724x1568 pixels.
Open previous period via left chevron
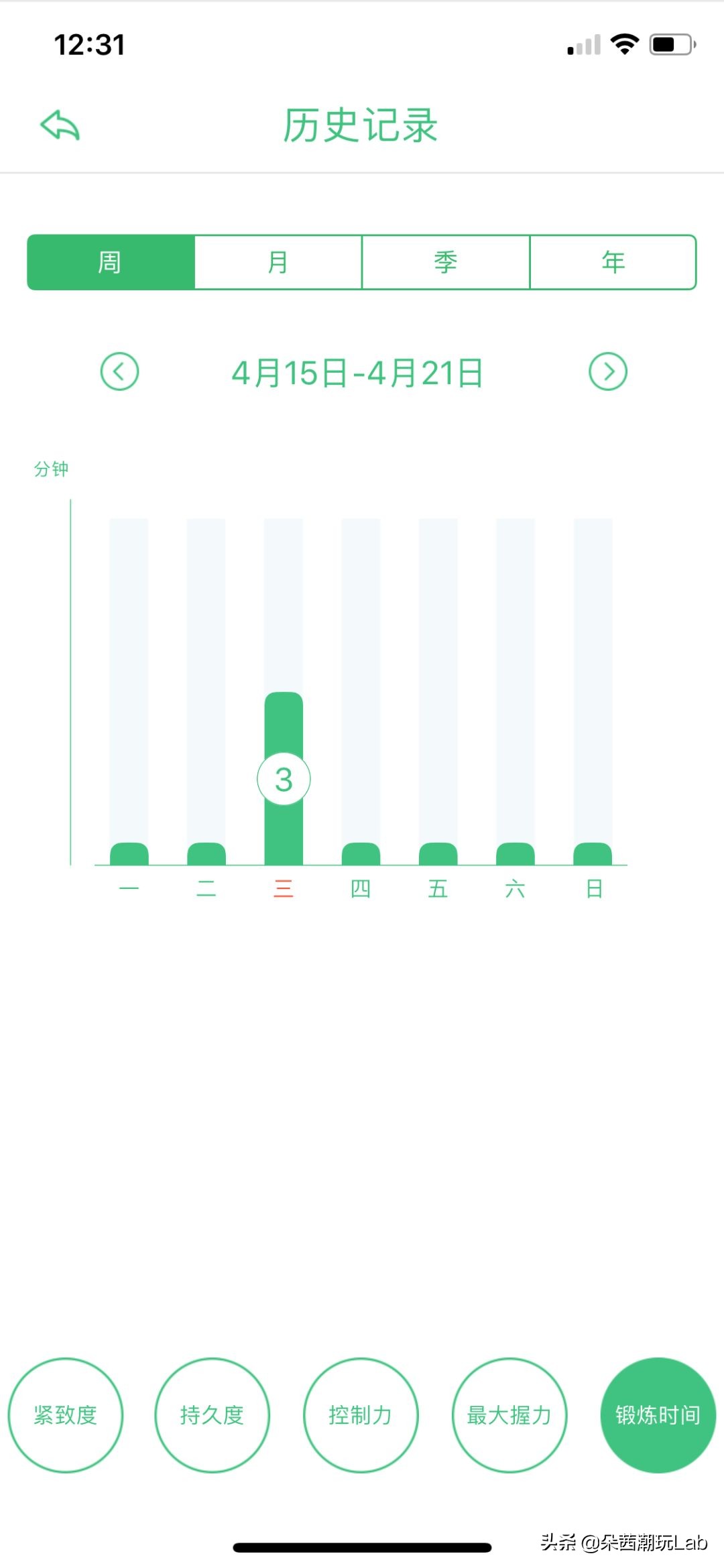coord(119,371)
